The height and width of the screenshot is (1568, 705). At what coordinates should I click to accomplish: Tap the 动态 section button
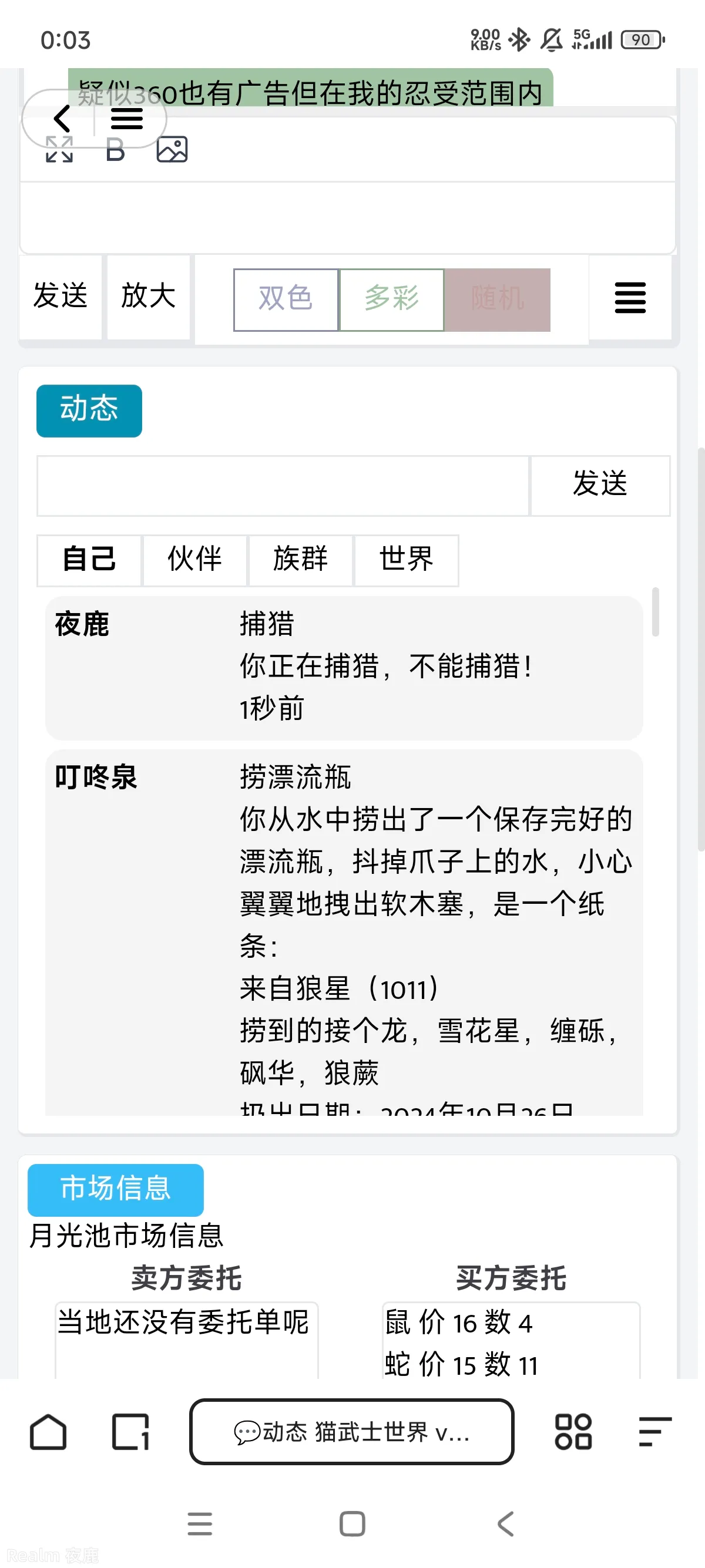coord(89,410)
